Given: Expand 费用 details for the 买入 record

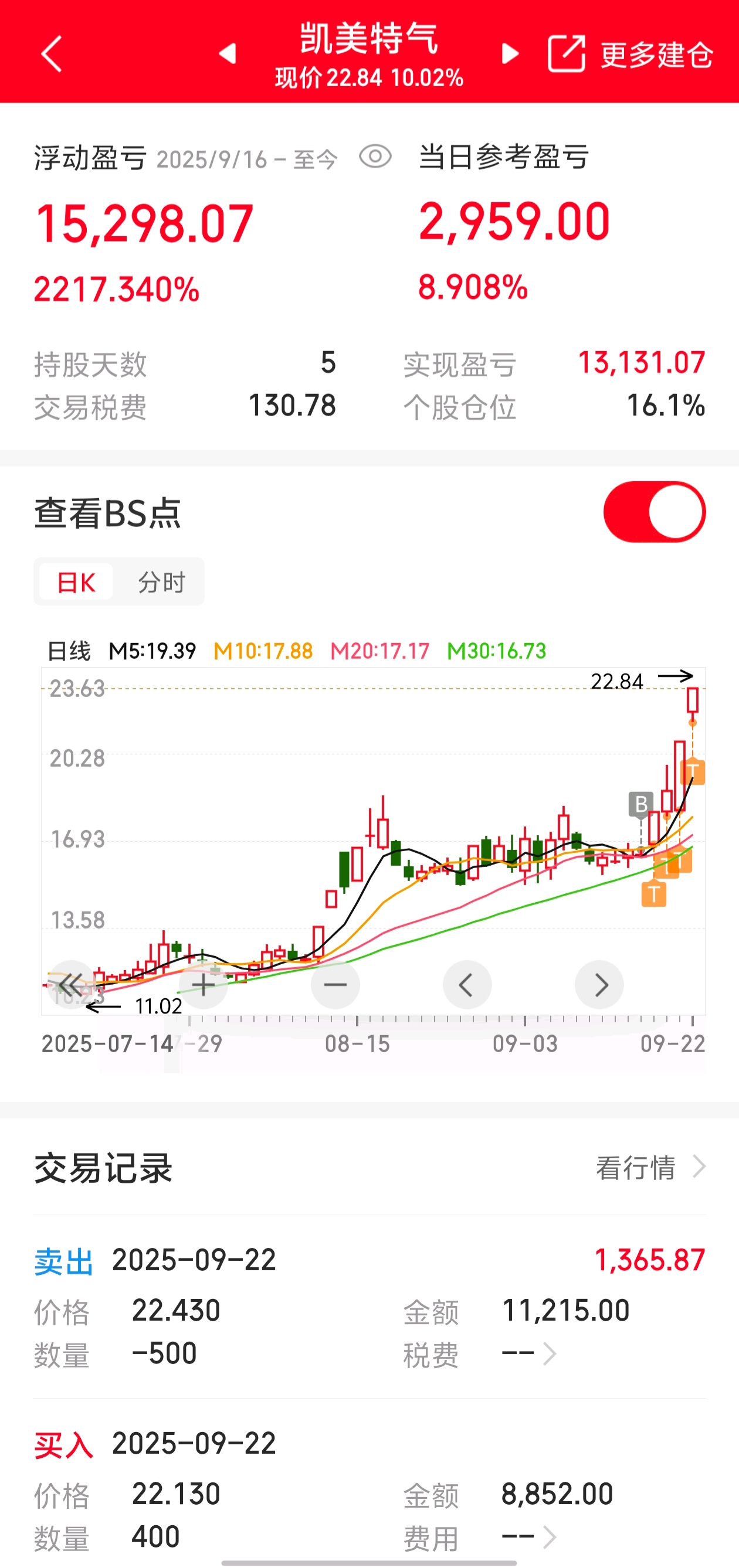Looking at the screenshot, I should coord(529,1536).
